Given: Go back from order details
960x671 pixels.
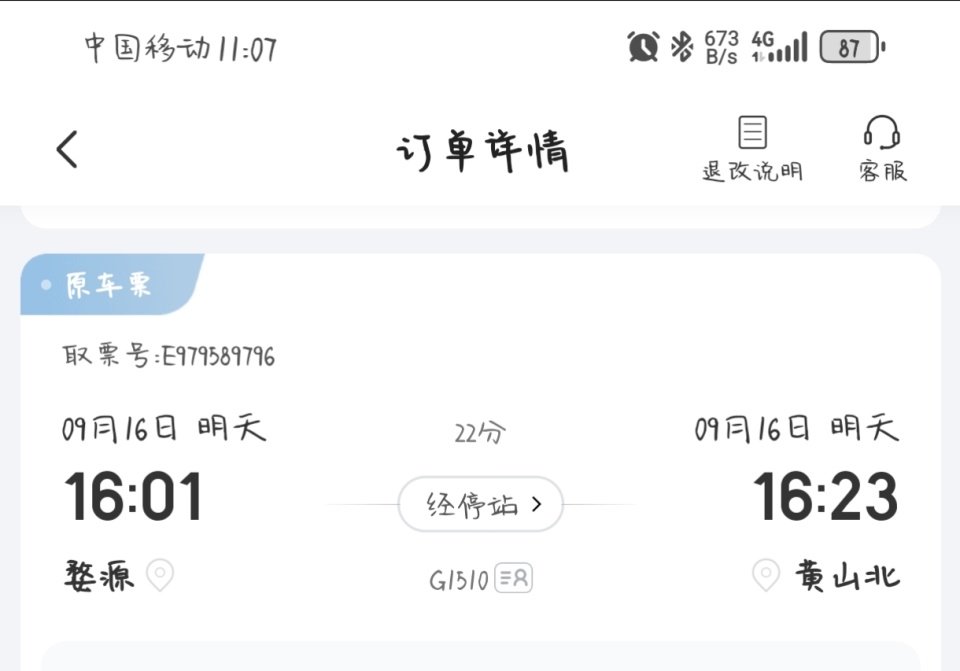Looking at the screenshot, I should 67,149.
